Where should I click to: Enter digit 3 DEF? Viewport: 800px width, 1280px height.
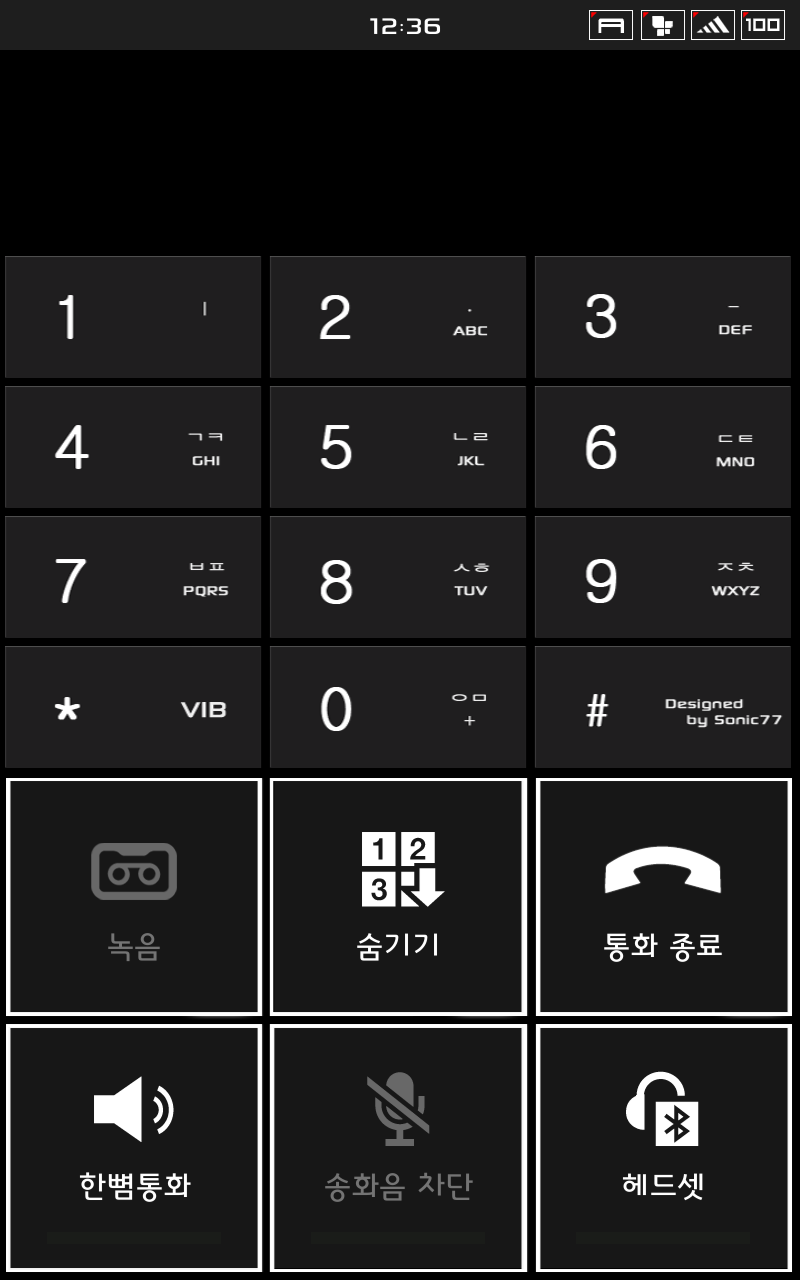[663, 317]
